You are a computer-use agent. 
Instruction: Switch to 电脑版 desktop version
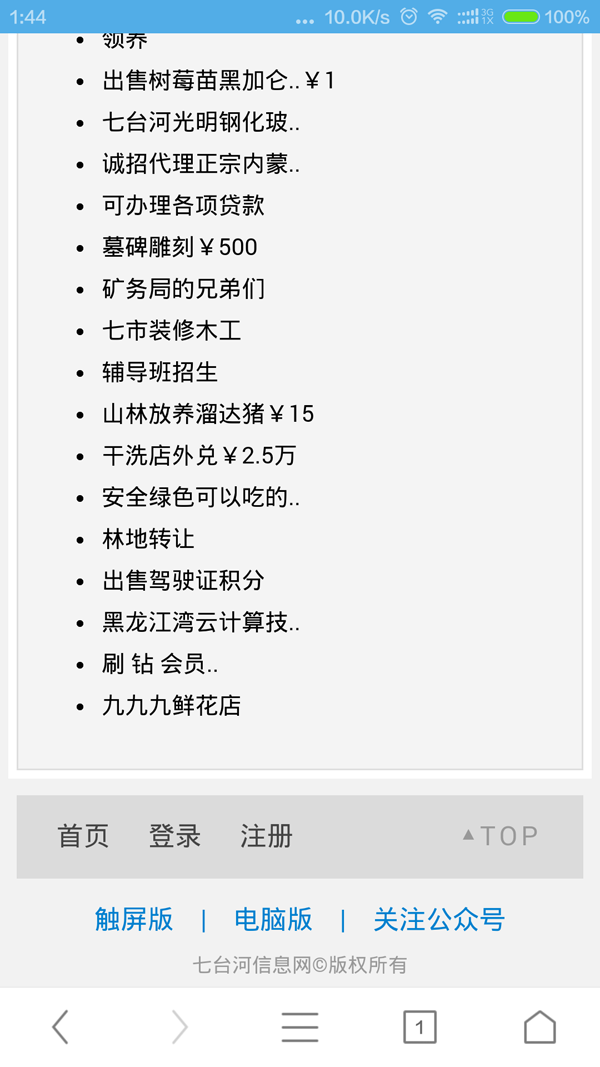click(273, 919)
